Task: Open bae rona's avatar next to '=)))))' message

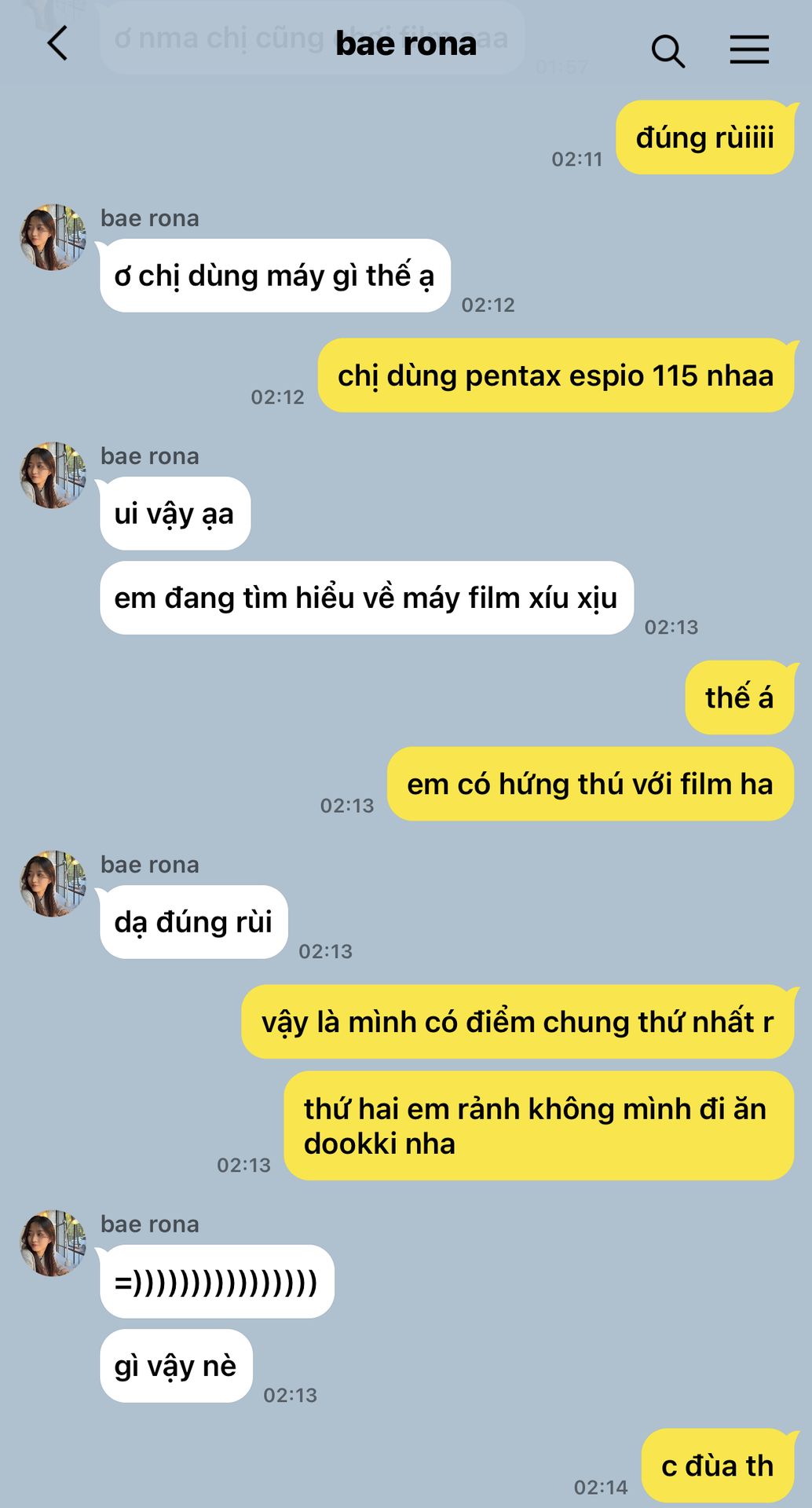Action: point(53,1243)
